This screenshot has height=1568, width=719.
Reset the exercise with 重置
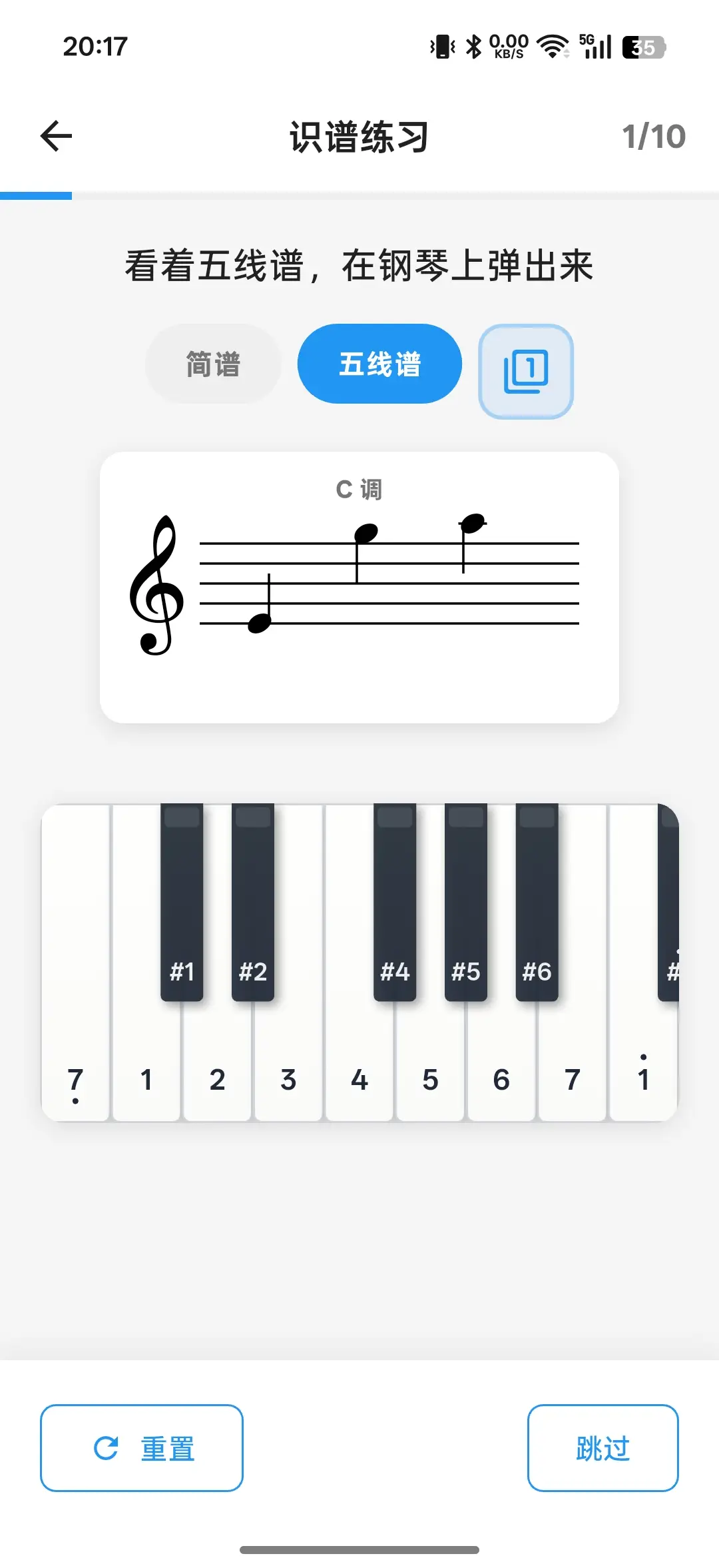point(142,1448)
